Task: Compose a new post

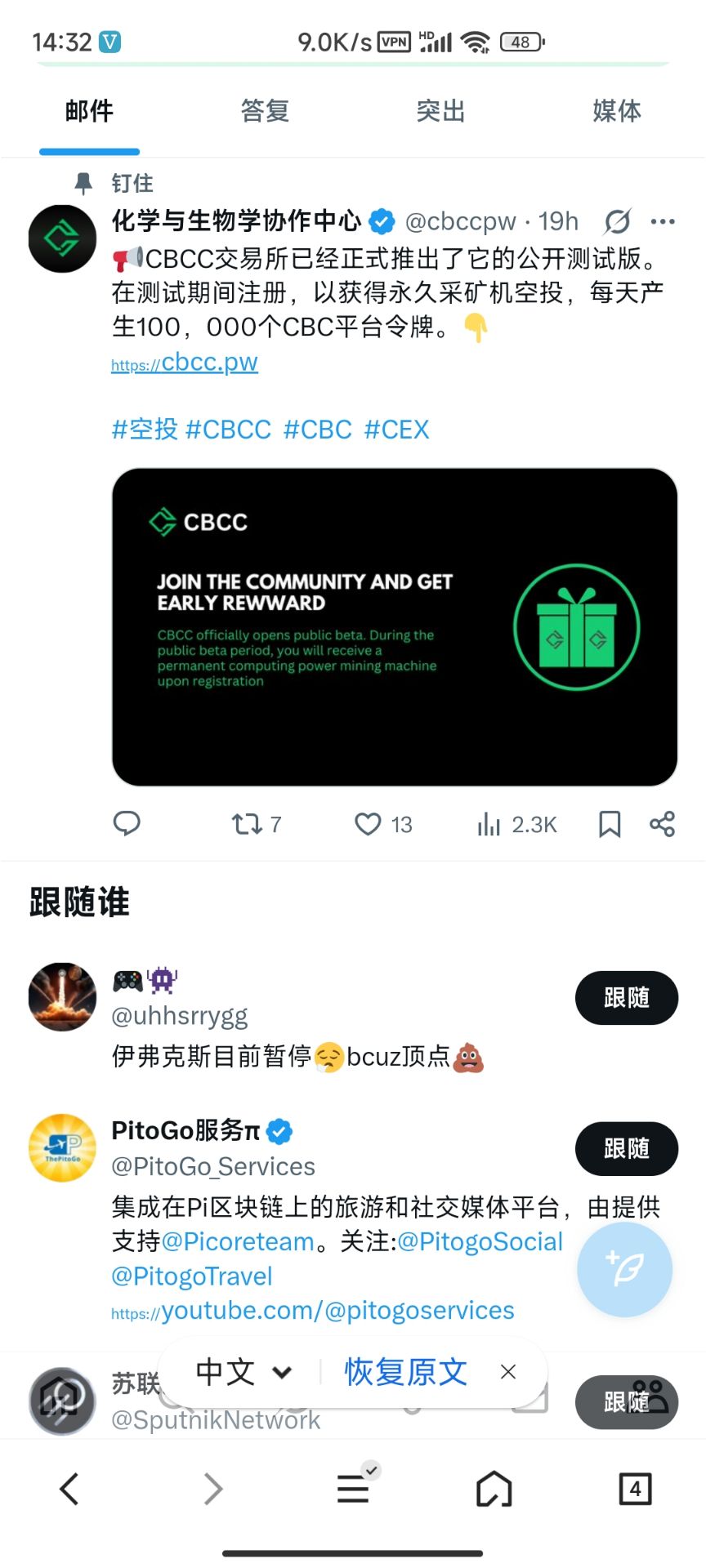Action: tap(624, 1270)
